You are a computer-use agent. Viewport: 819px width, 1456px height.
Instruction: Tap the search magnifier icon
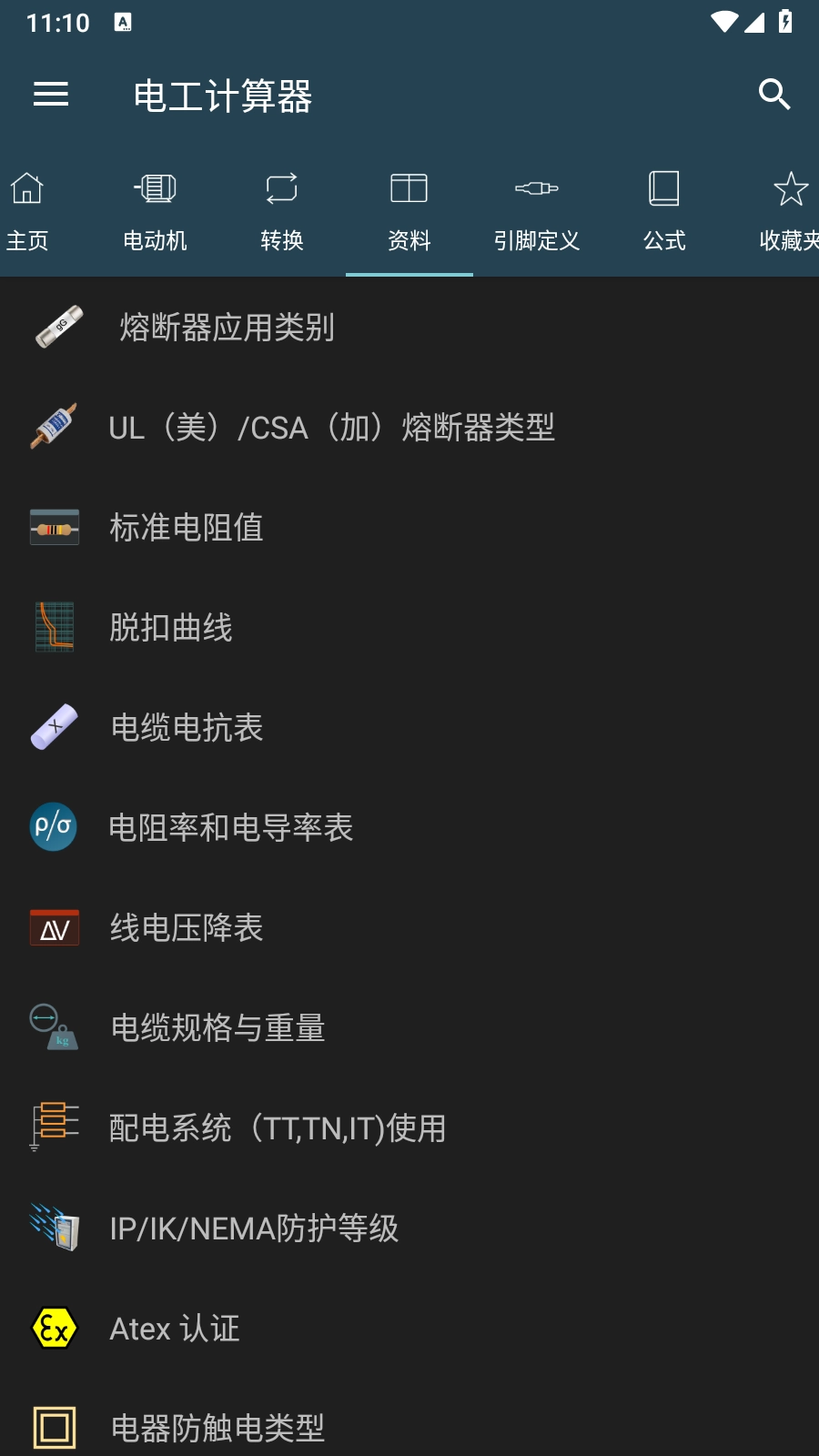pos(773,94)
